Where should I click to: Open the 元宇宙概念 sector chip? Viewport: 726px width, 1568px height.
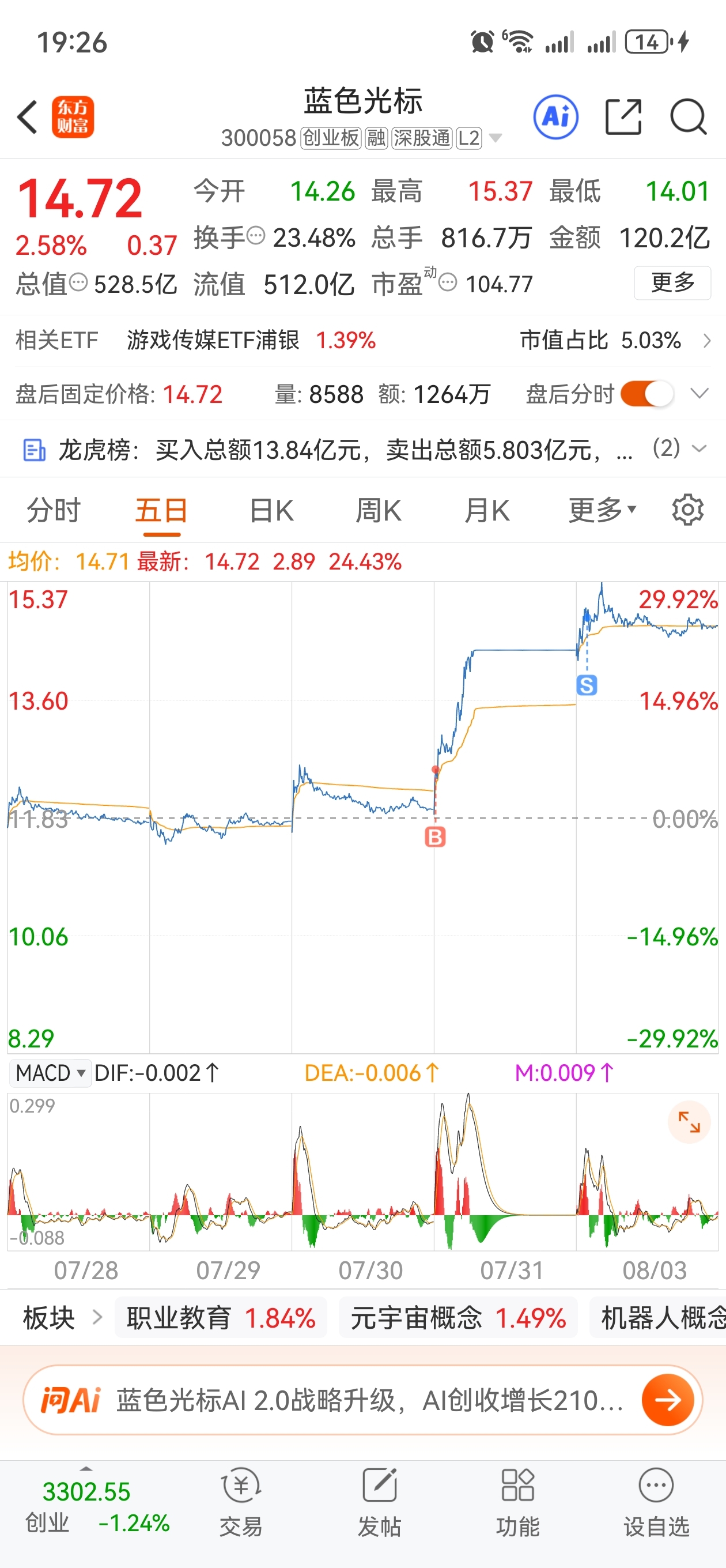click(458, 1318)
